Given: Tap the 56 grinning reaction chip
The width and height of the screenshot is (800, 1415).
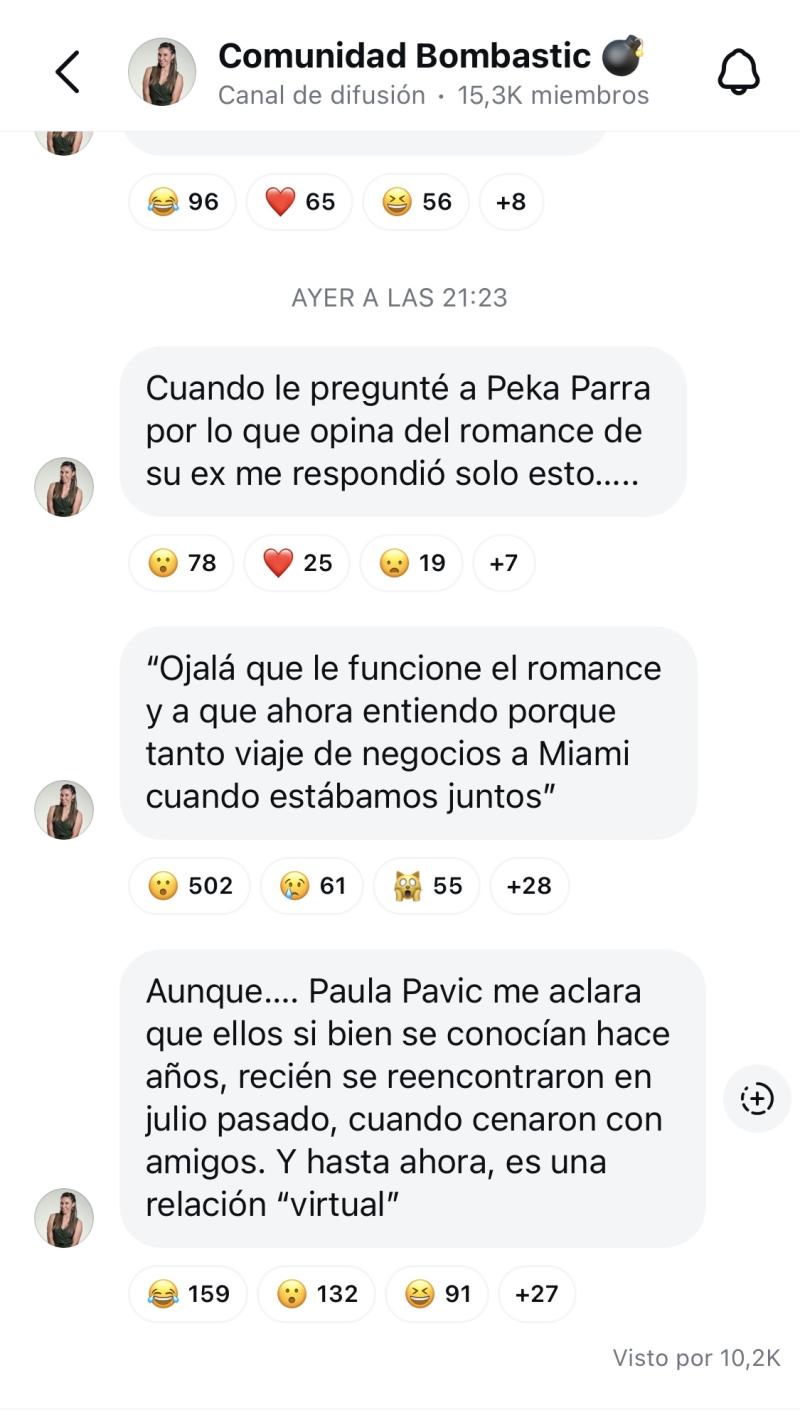Looking at the screenshot, I should pos(416,202).
